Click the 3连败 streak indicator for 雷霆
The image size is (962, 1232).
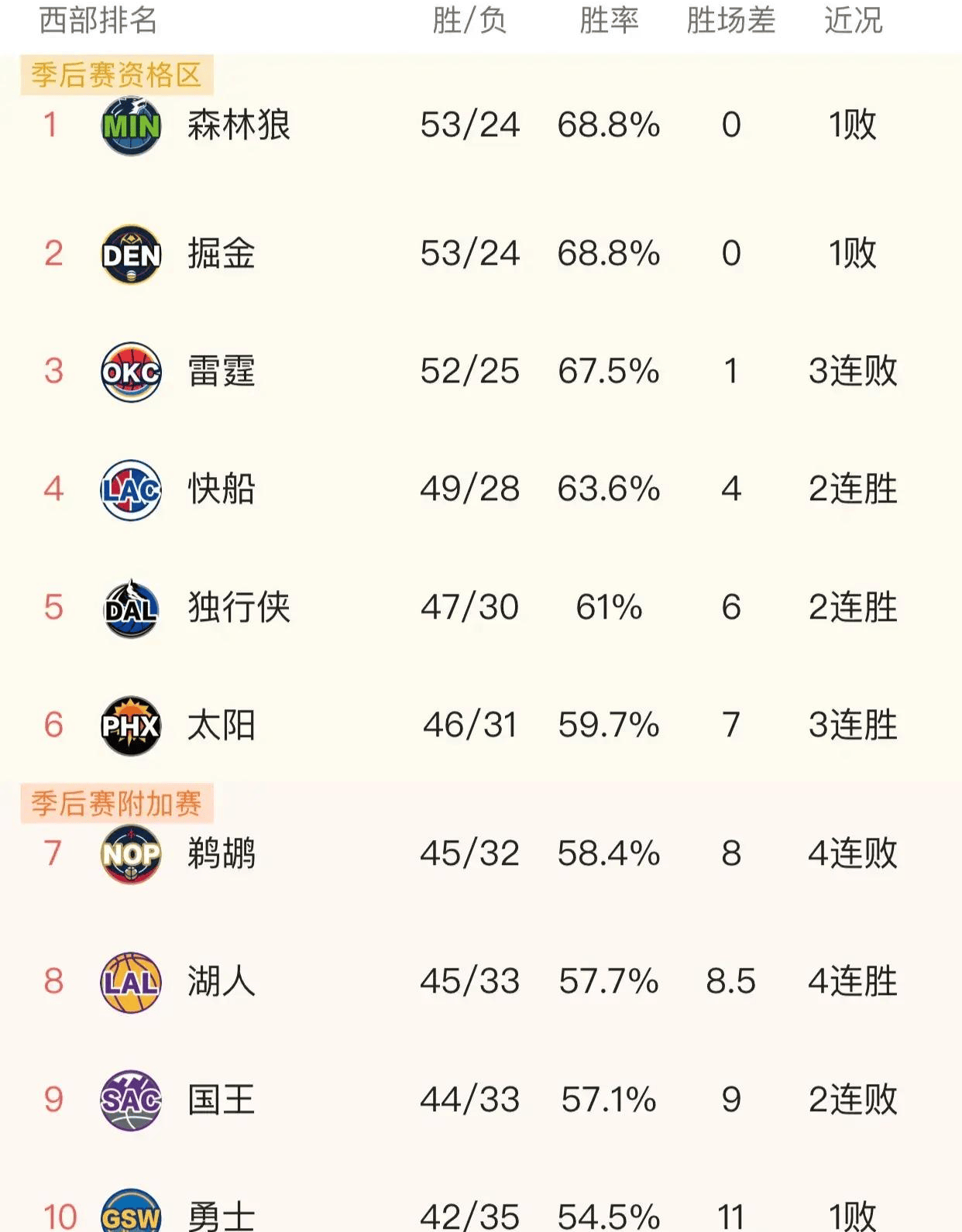[853, 372]
